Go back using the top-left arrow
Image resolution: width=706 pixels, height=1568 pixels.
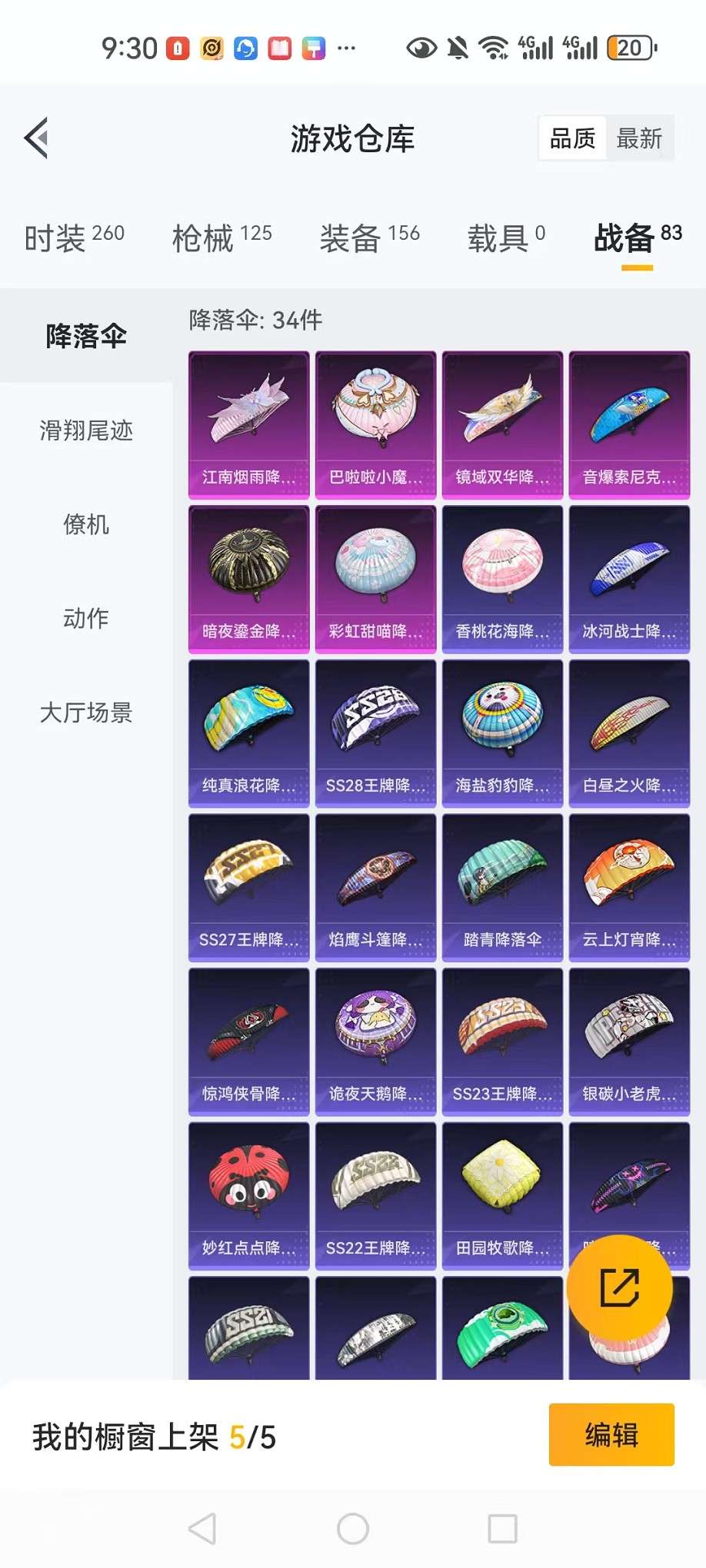(x=36, y=138)
